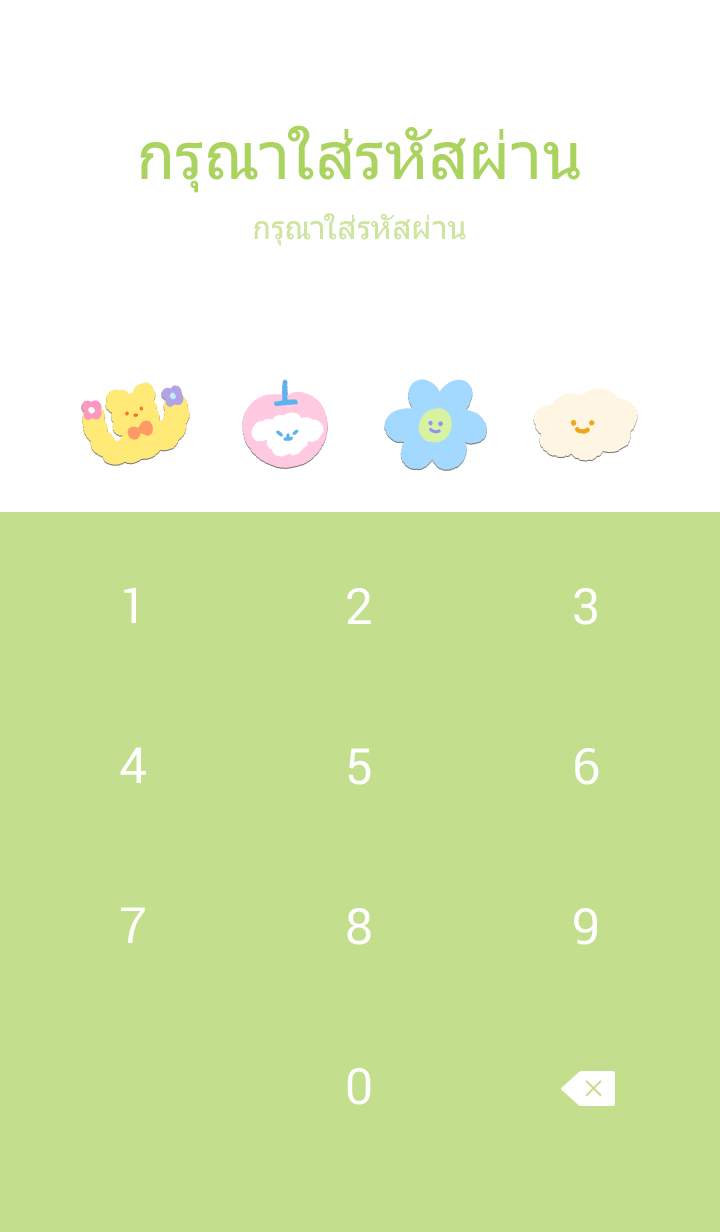Enter digit 0 on the keypad
This screenshot has width=720, height=1232.
(359, 1087)
